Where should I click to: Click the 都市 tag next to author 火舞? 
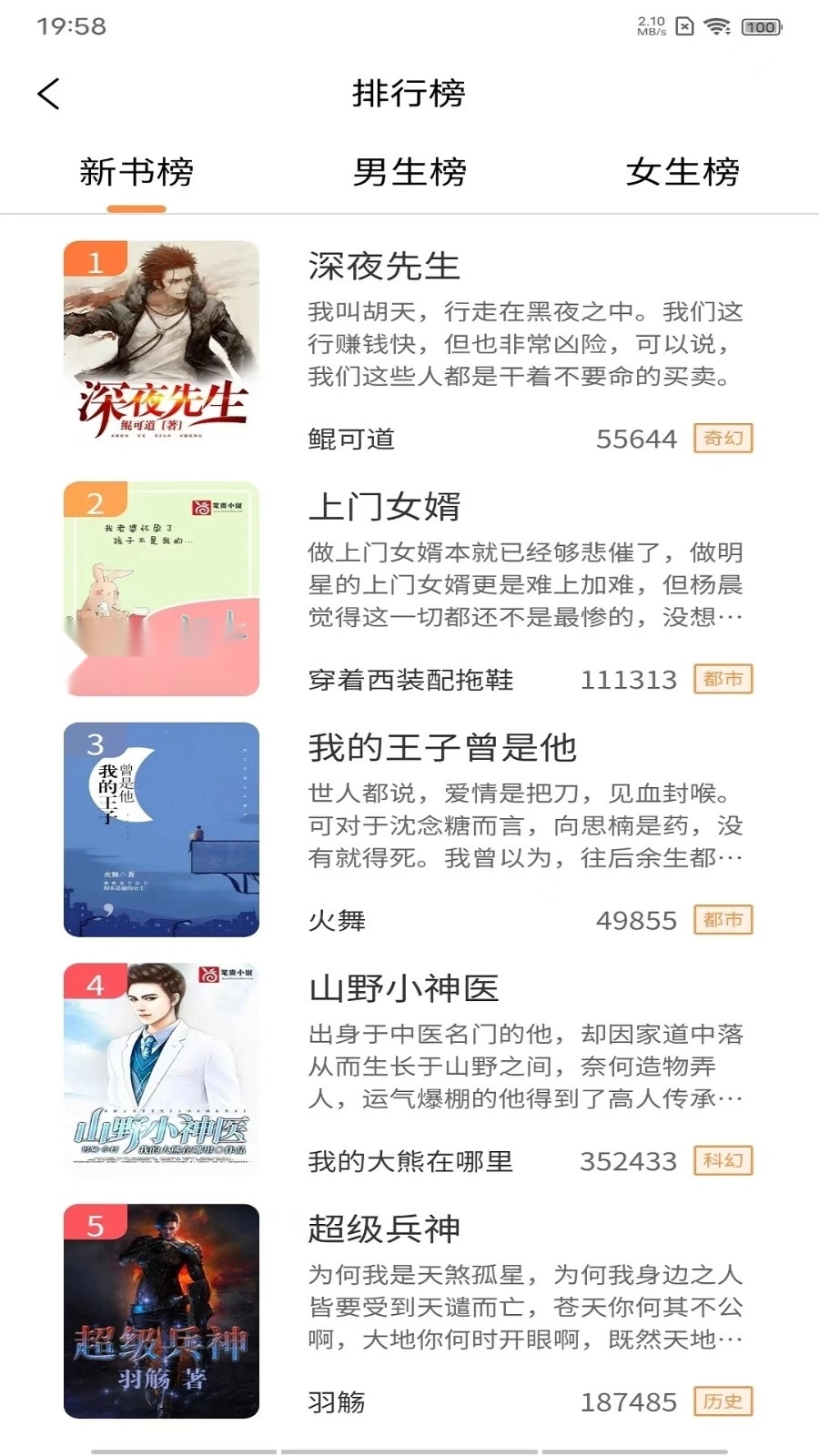tap(722, 920)
